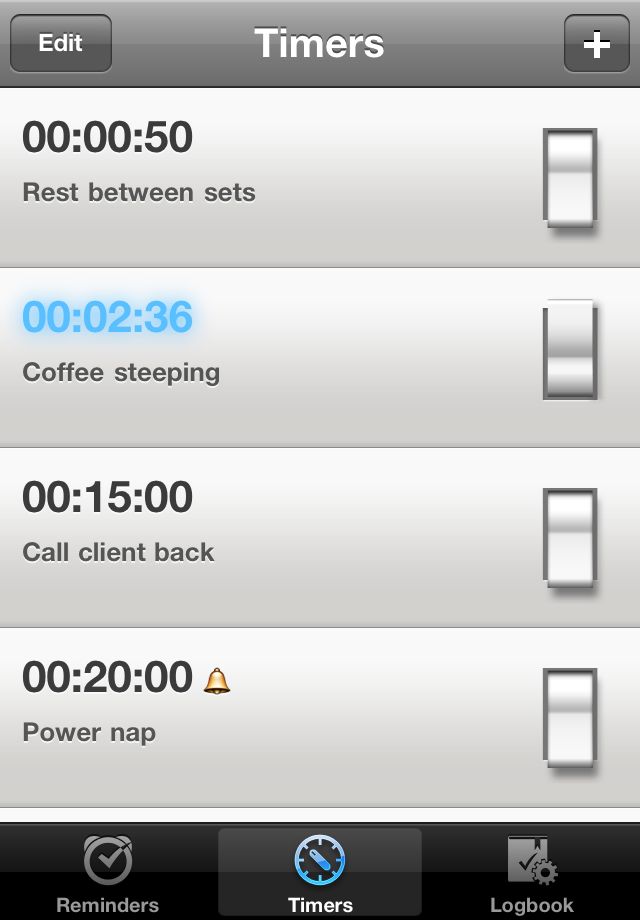Image resolution: width=640 pixels, height=920 pixels.
Task: Add a new timer with plus
Action: (x=596, y=44)
